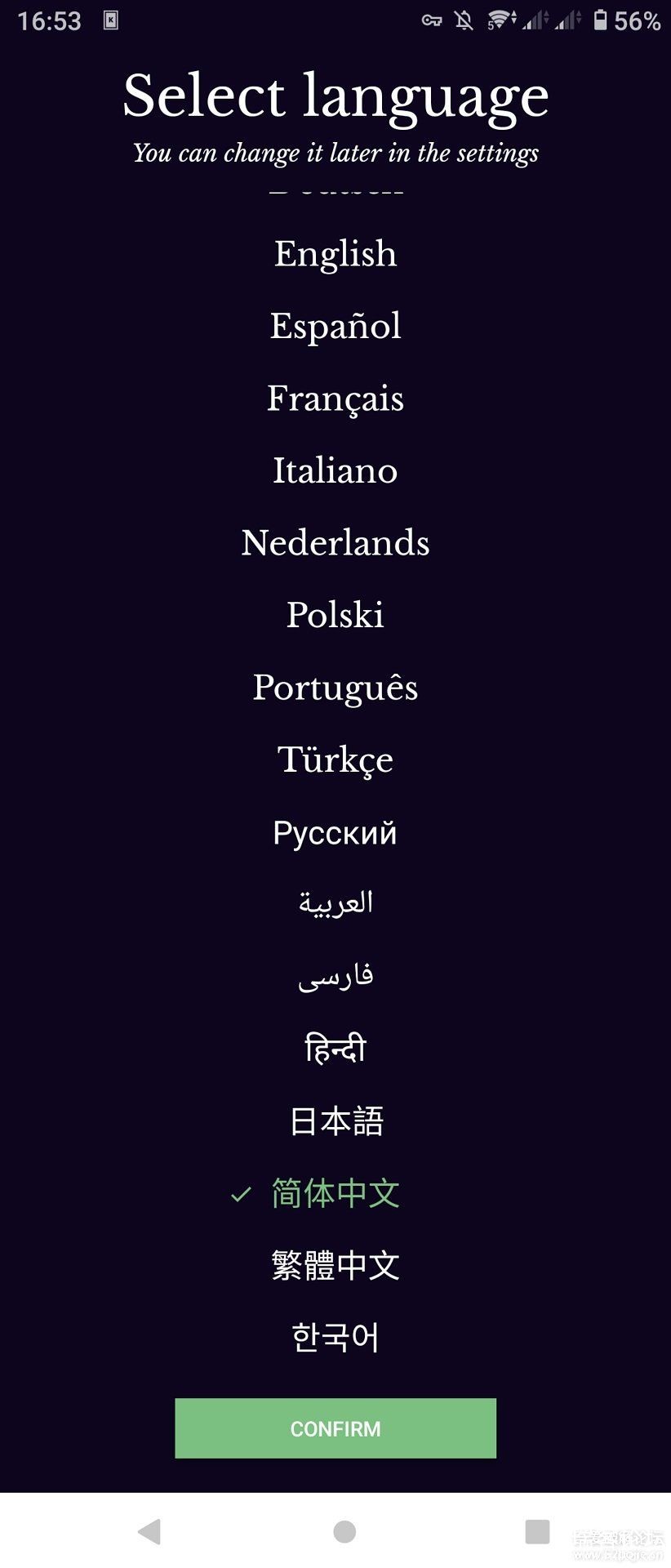Select Italiano language option

pyautogui.click(x=335, y=470)
